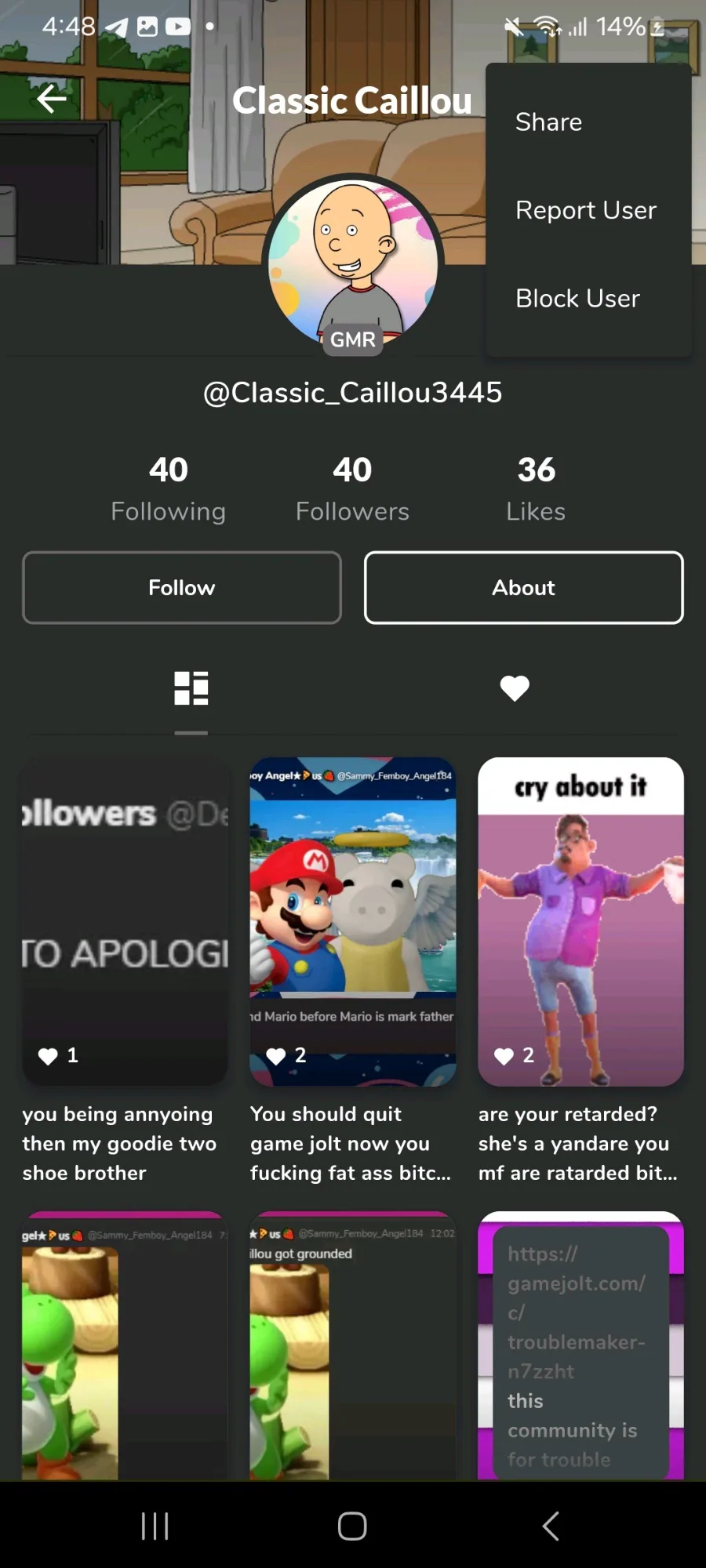Tap the system home button

point(352,1526)
